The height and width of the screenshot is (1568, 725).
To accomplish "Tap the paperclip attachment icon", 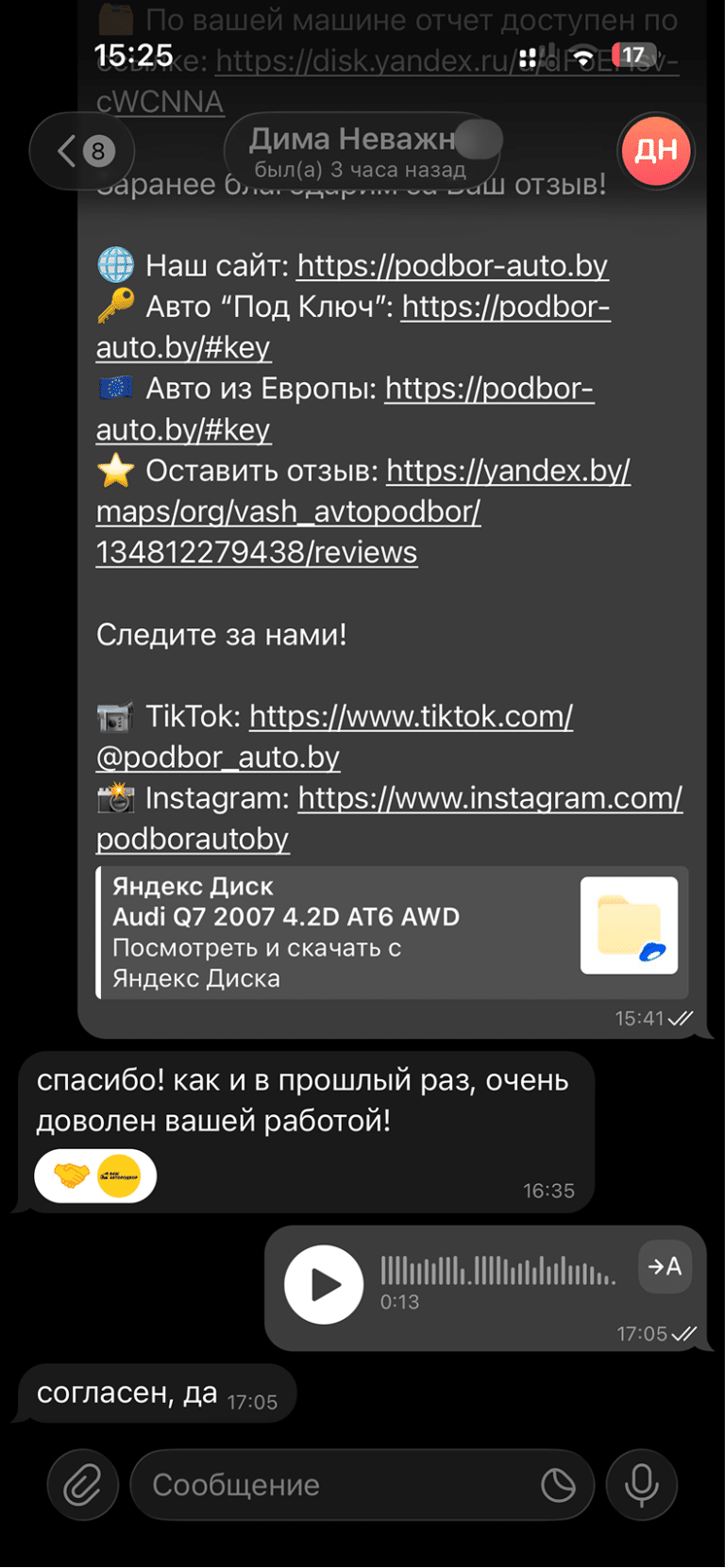I will pos(82,1484).
